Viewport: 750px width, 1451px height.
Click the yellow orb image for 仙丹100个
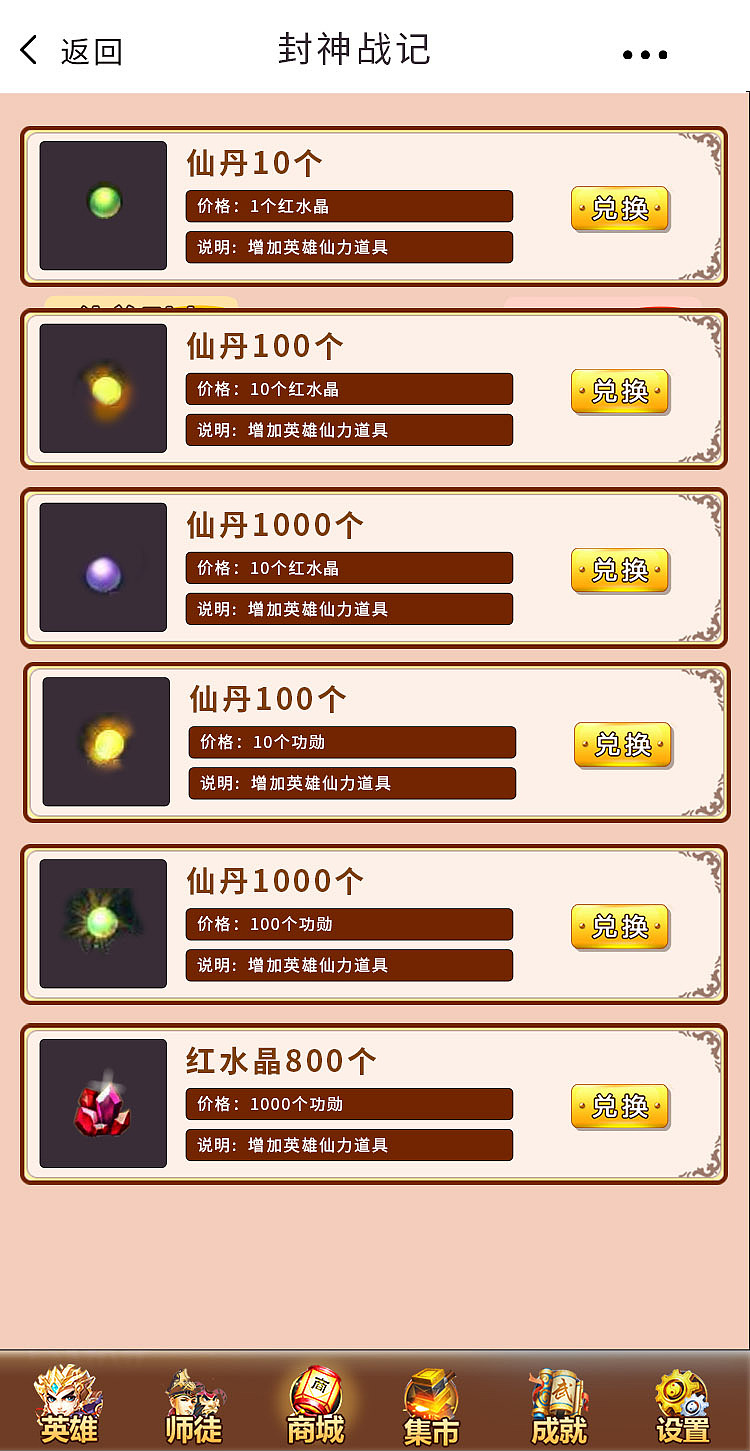tap(103, 387)
